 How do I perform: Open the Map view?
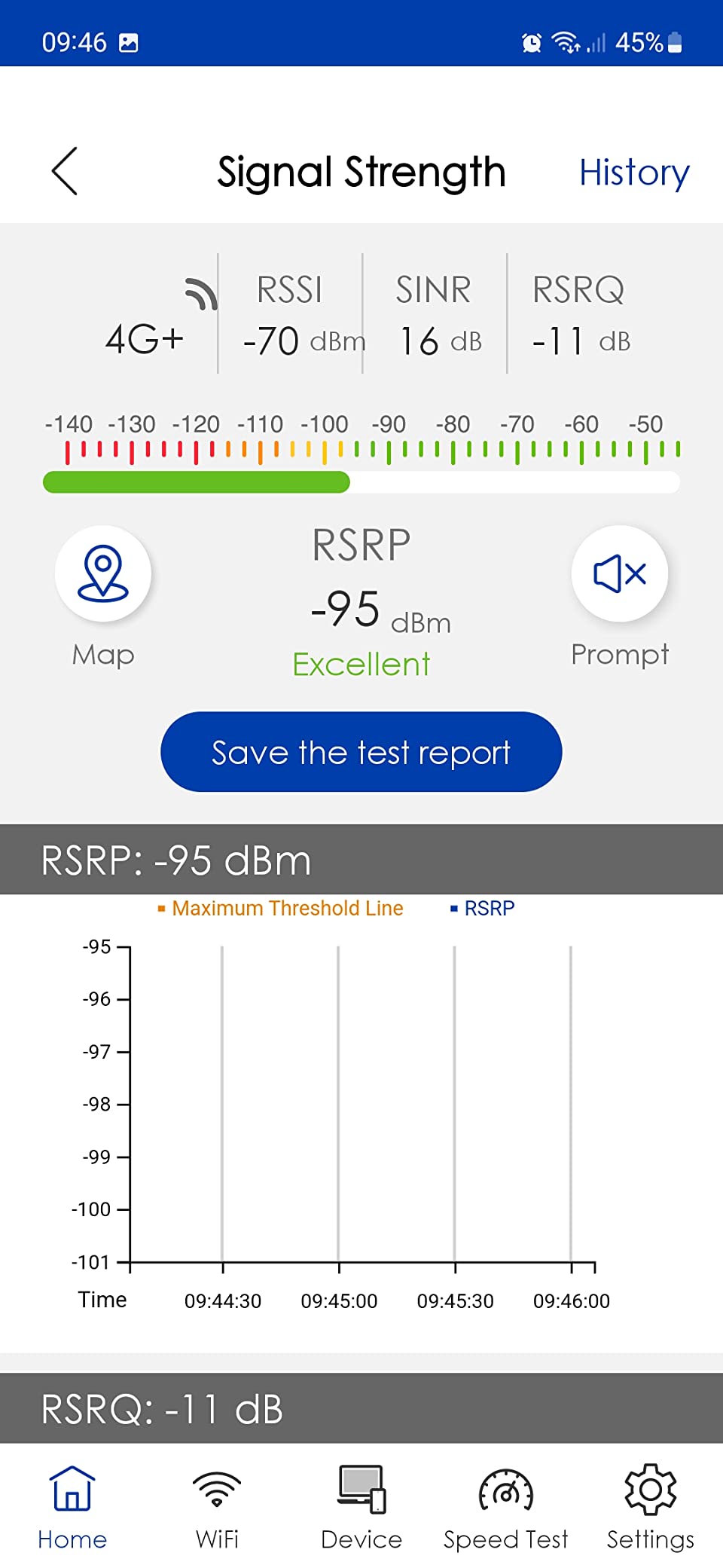pos(103,574)
